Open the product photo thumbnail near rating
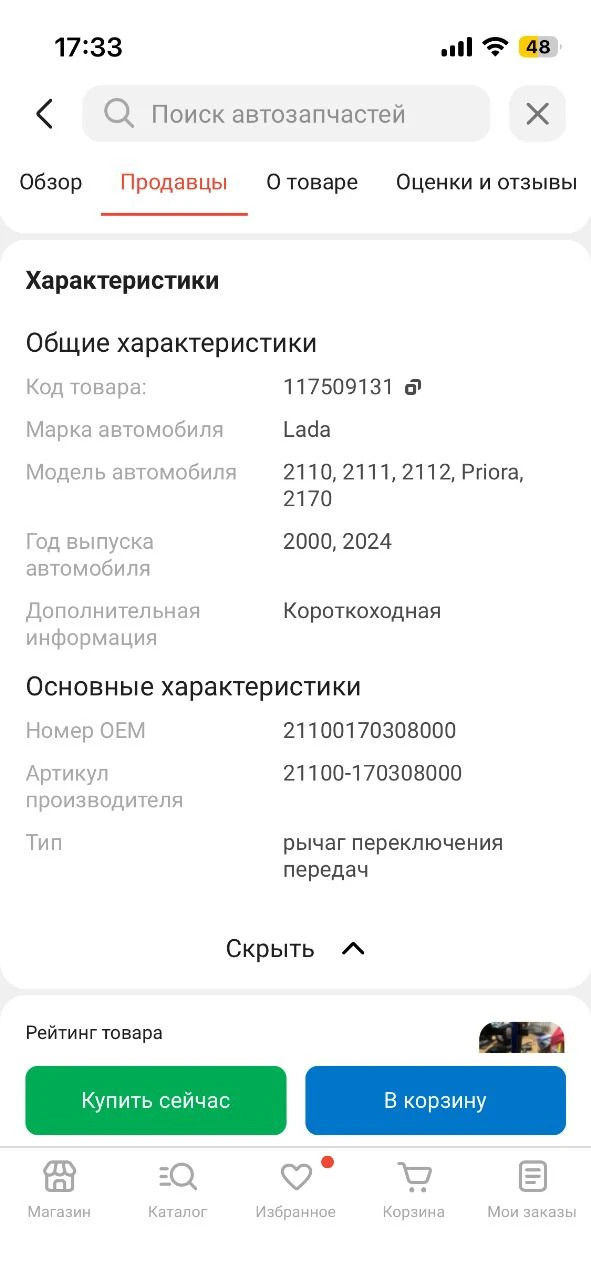 coord(522,1037)
